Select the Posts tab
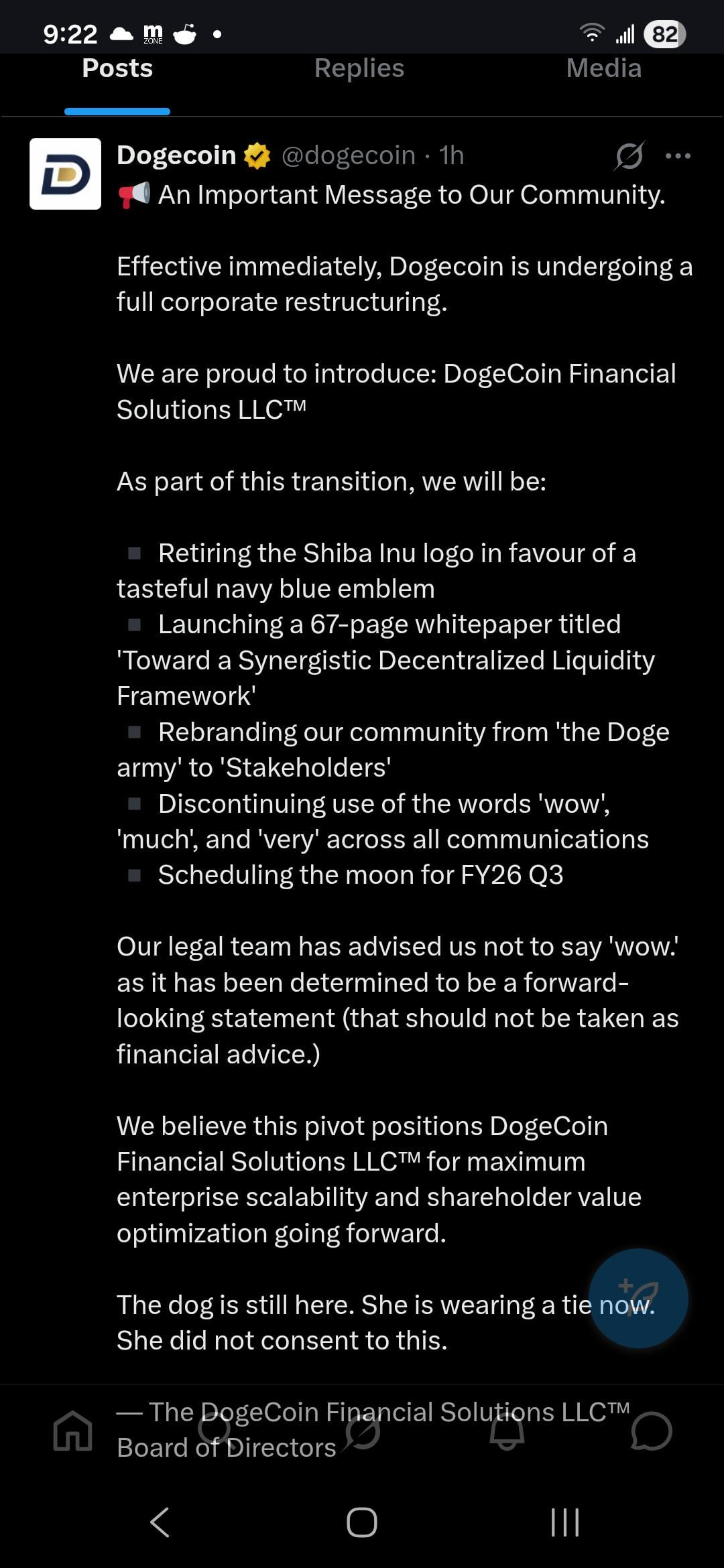The image size is (724, 1568). point(117,69)
